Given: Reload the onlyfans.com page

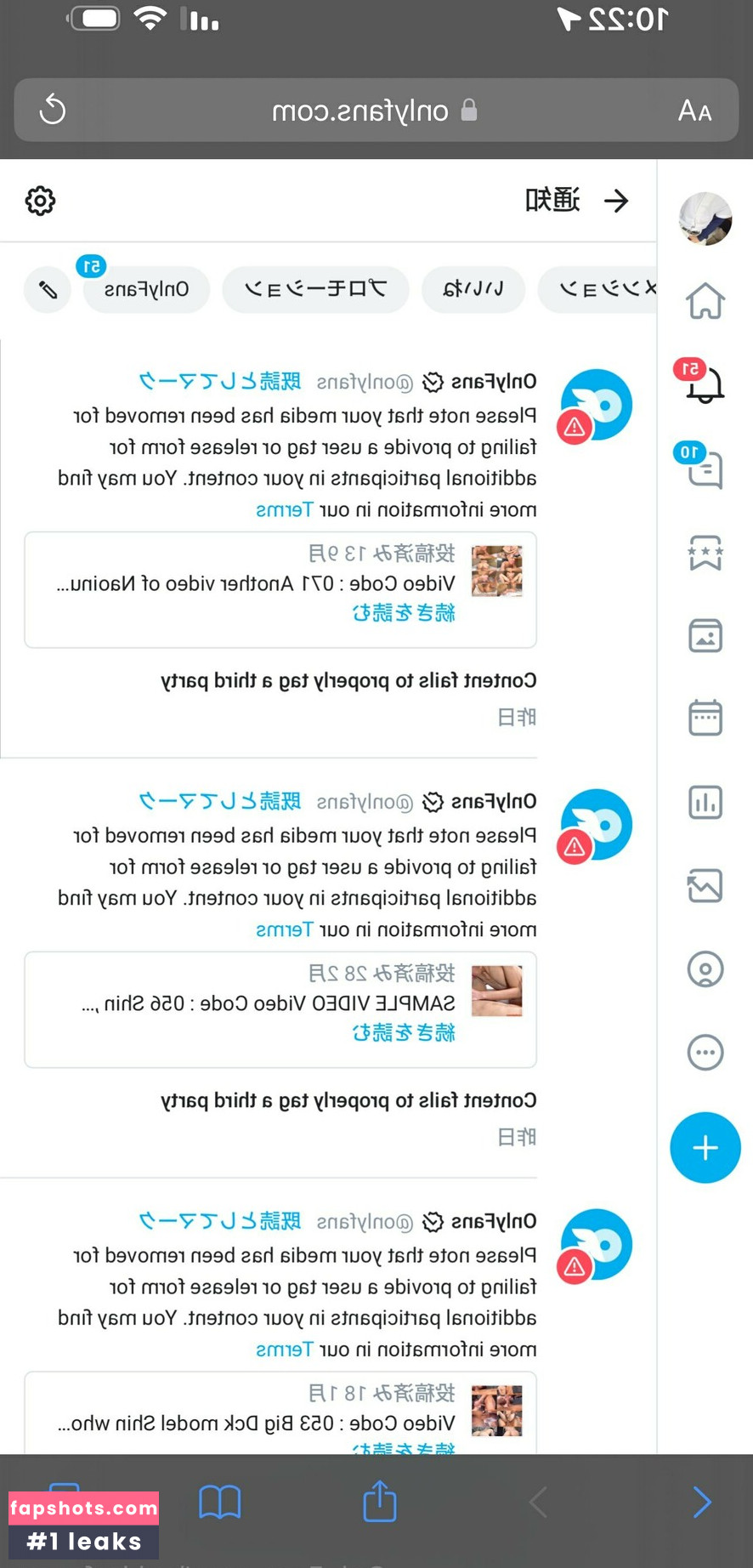Looking at the screenshot, I should pos(53,110).
